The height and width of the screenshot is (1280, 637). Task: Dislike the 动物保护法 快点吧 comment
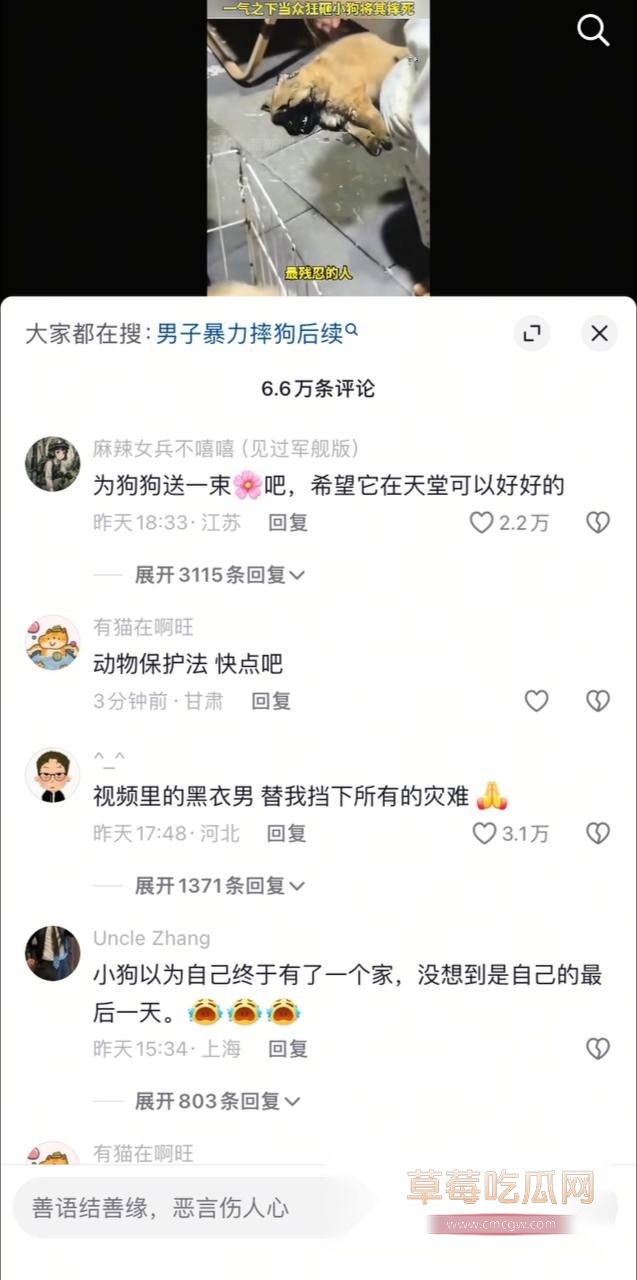[597, 701]
